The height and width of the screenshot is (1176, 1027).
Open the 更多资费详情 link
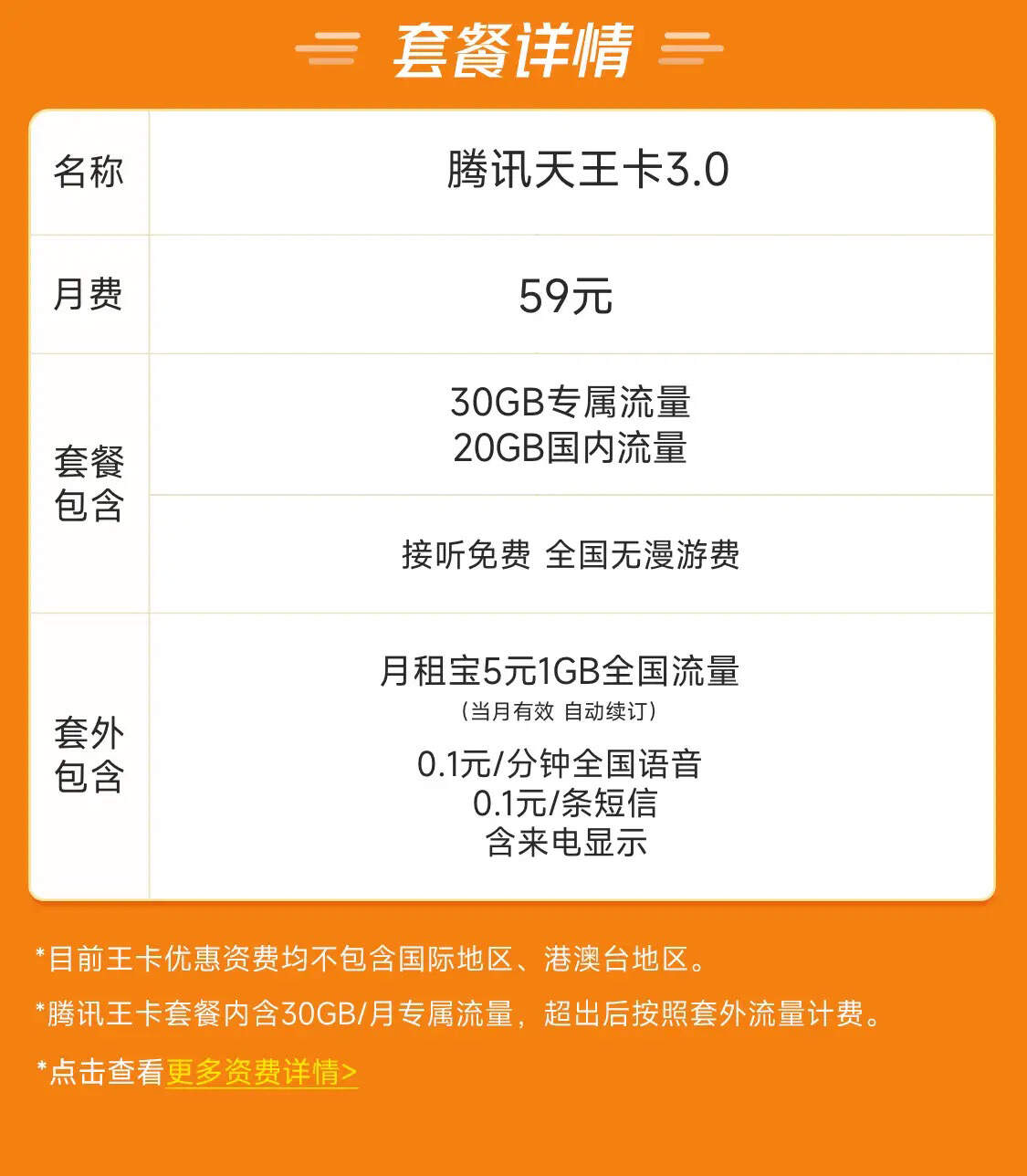[261, 1072]
